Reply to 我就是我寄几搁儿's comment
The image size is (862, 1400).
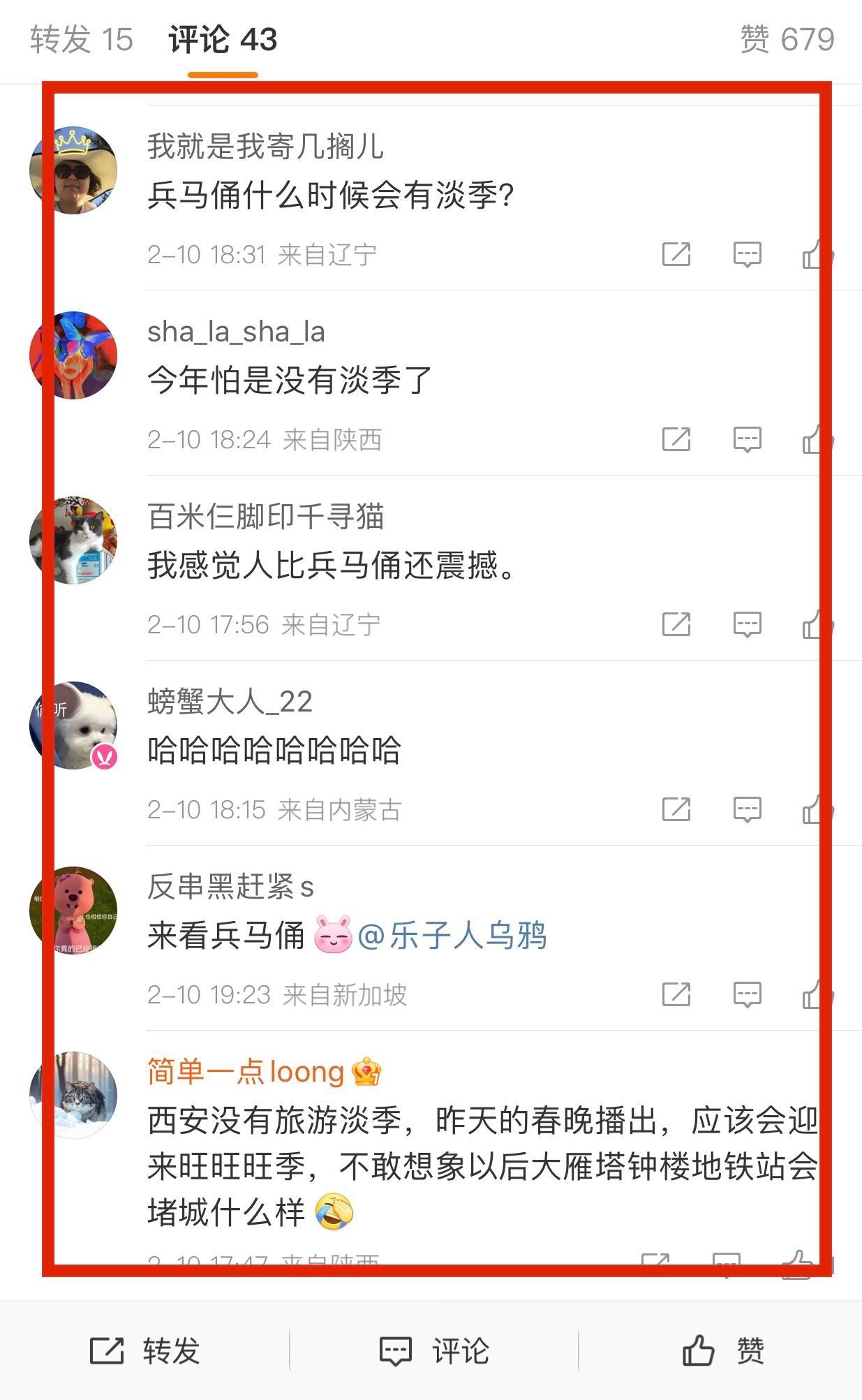tap(747, 254)
